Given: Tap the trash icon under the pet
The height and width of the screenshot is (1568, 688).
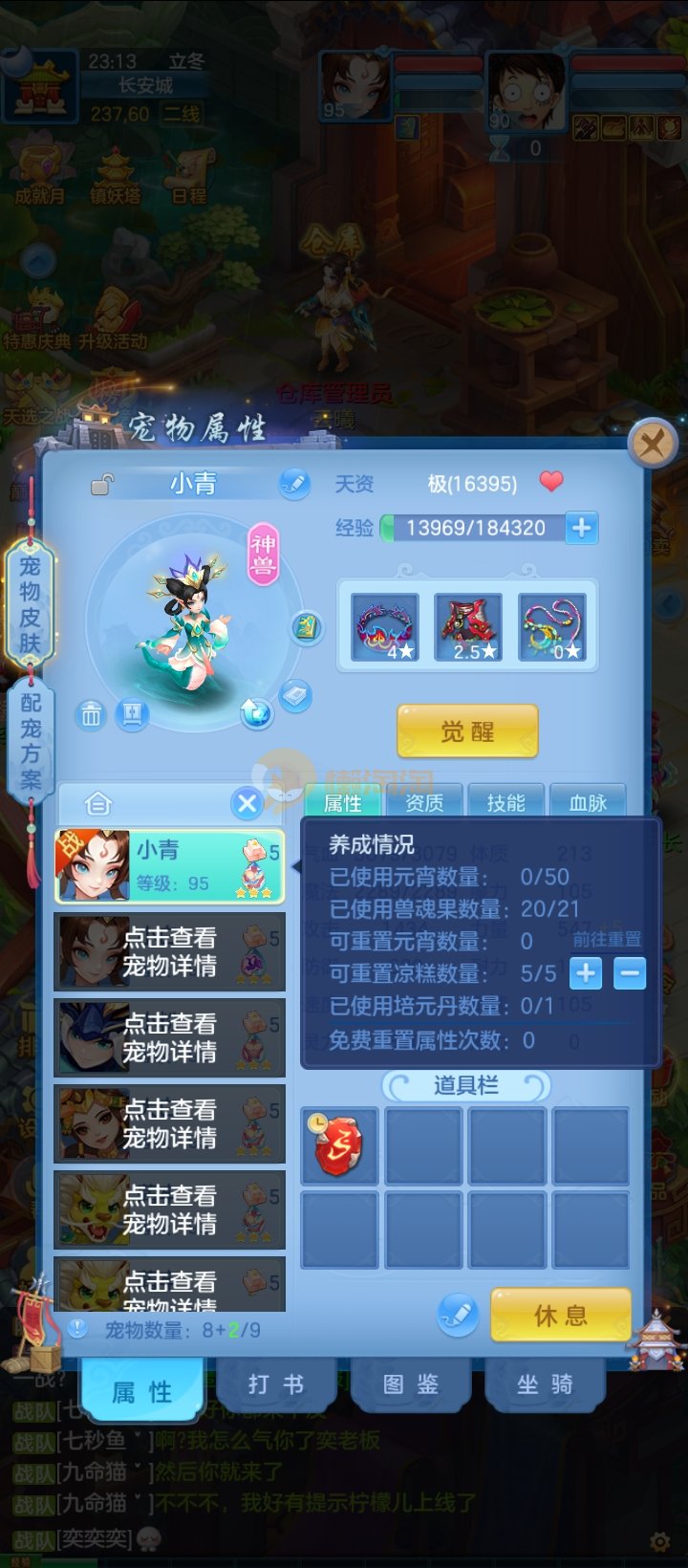Looking at the screenshot, I should point(91,714).
